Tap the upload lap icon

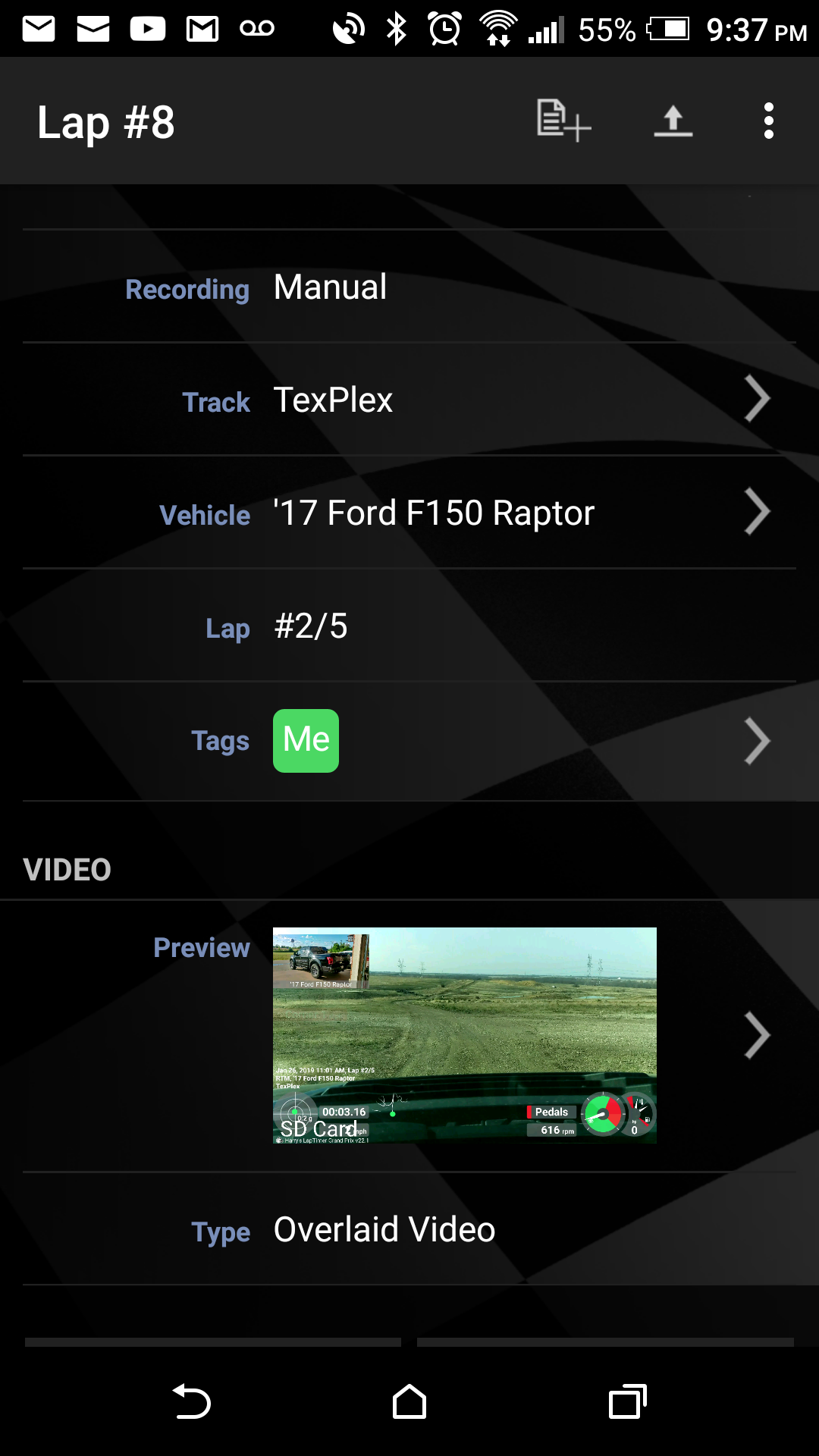coord(672,121)
